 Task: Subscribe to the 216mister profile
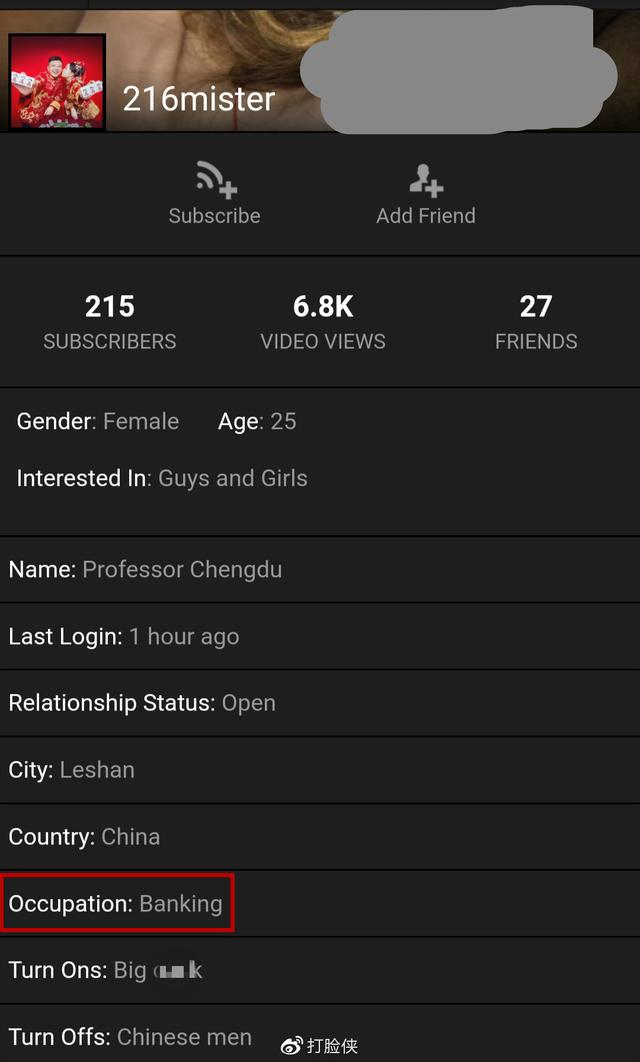click(x=215, y=194)
